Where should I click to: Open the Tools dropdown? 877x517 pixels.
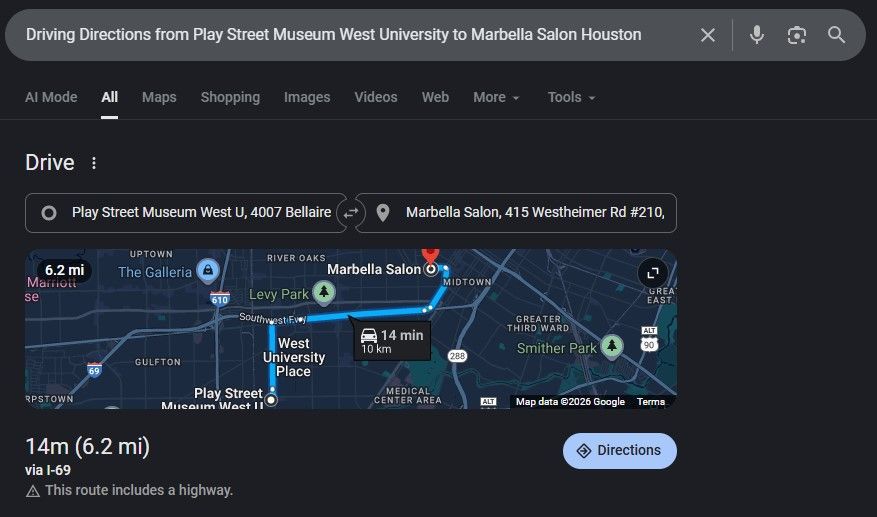tap(571, 97)
